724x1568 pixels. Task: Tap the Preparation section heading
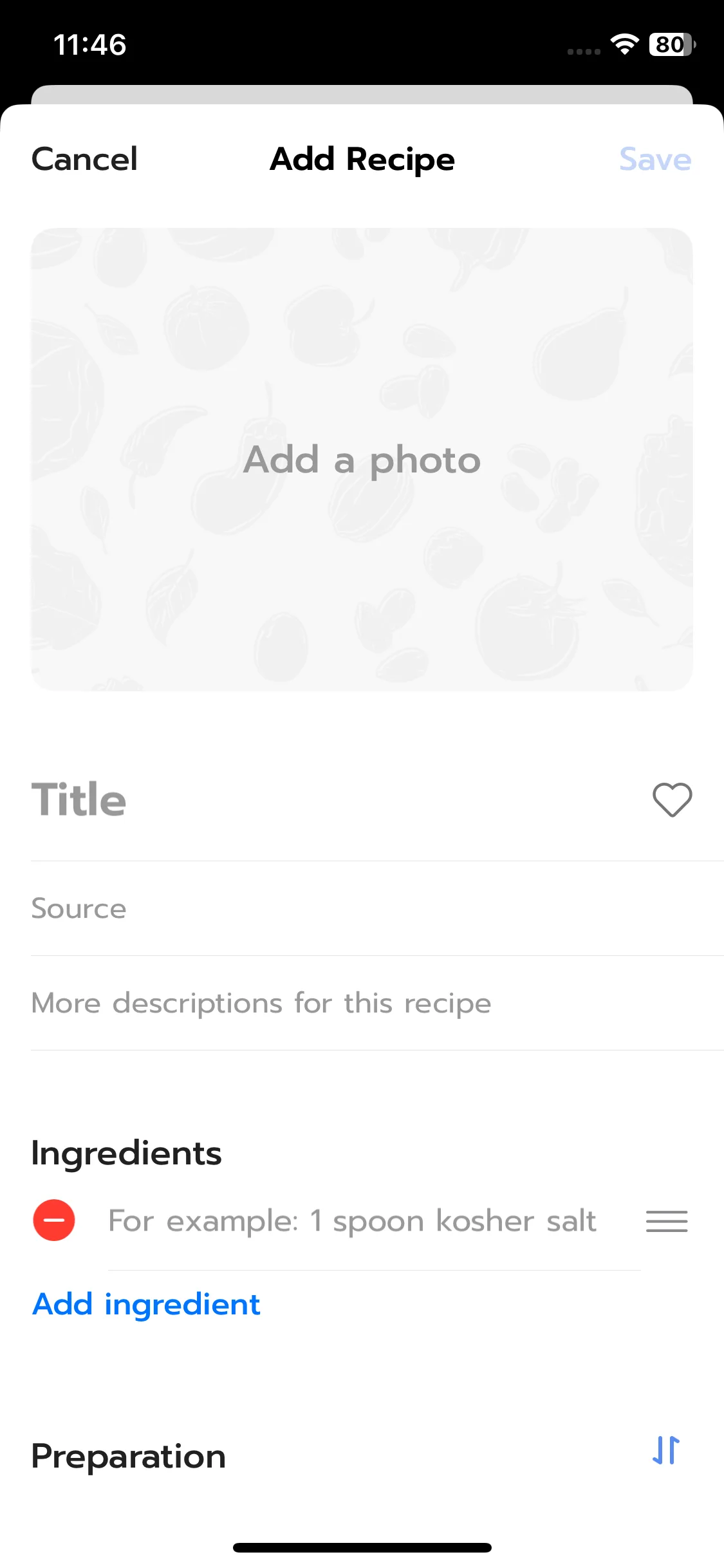tap(127, 1456)
